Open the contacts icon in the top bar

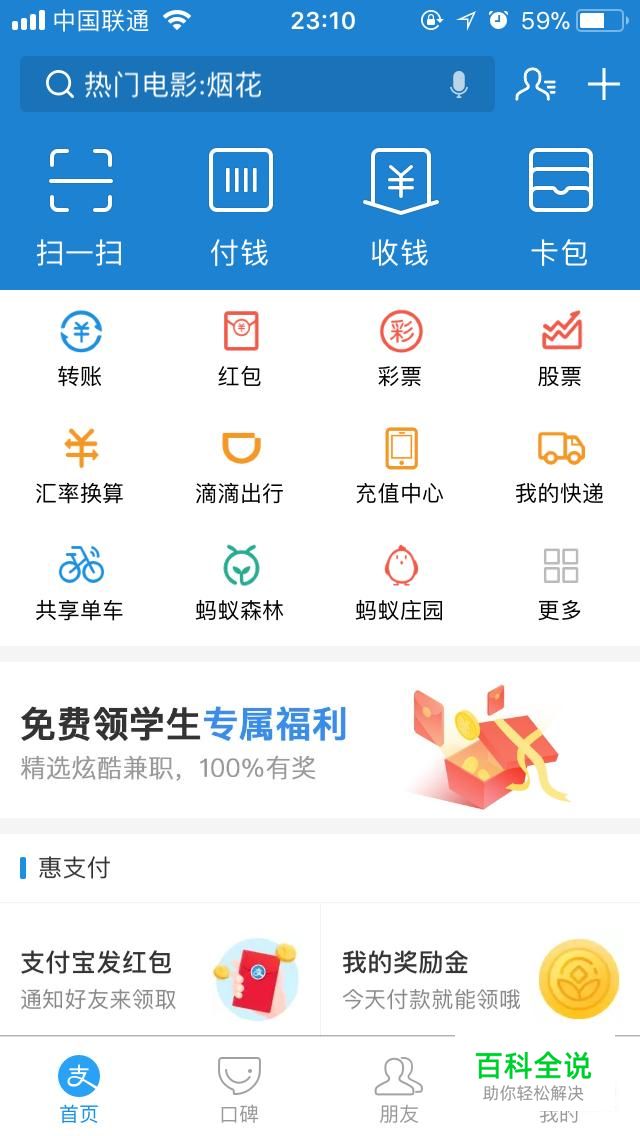coord(535,85)
